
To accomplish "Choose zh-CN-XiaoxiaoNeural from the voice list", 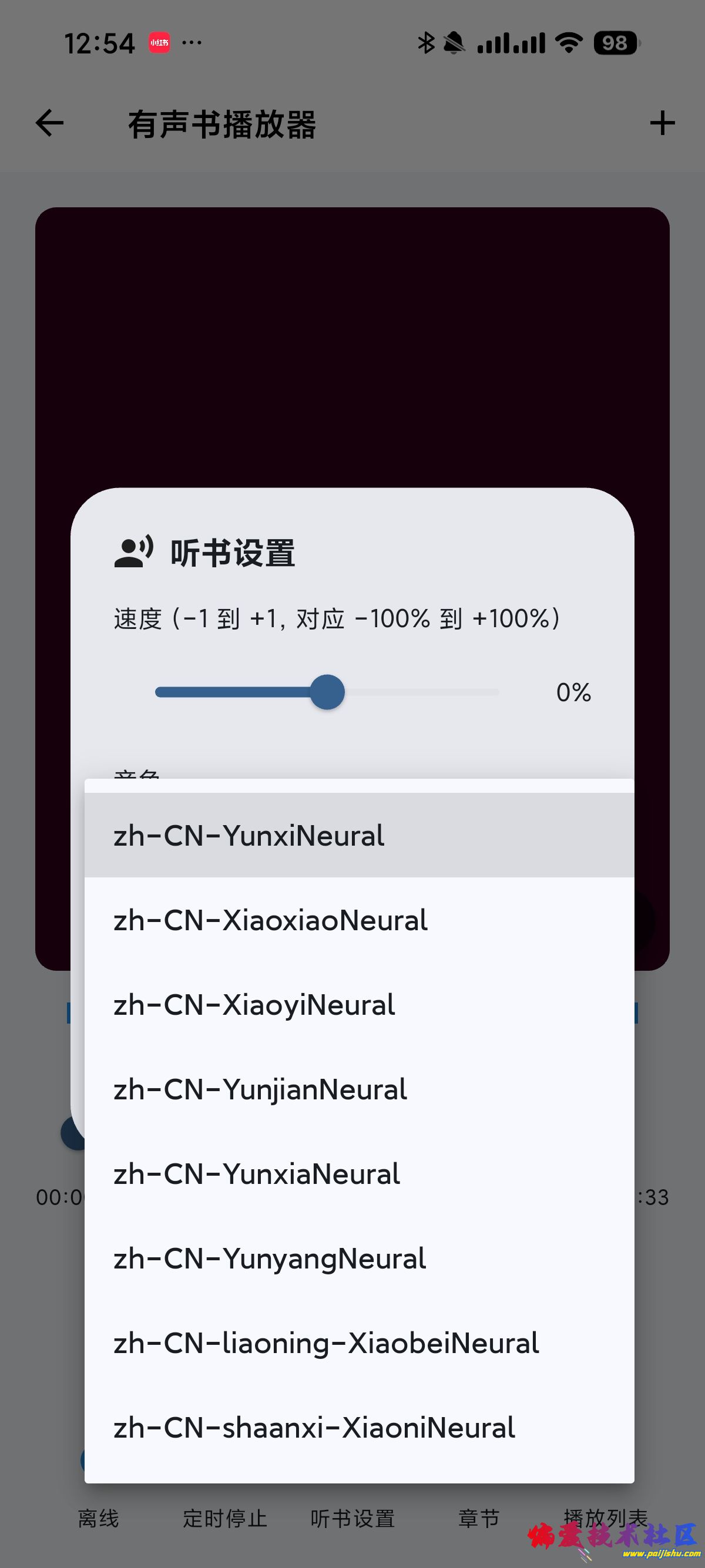I will point(358,920).
